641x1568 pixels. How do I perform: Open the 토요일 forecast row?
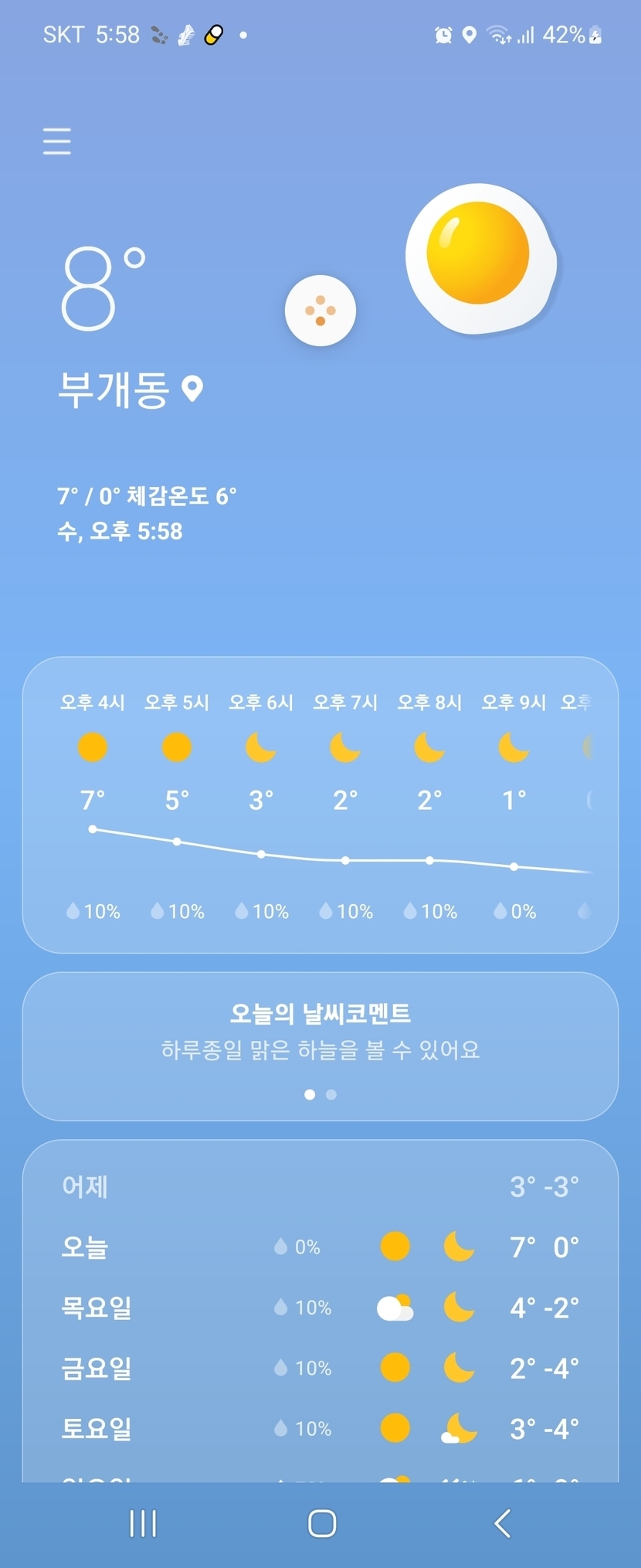(x=320, y=1428)
